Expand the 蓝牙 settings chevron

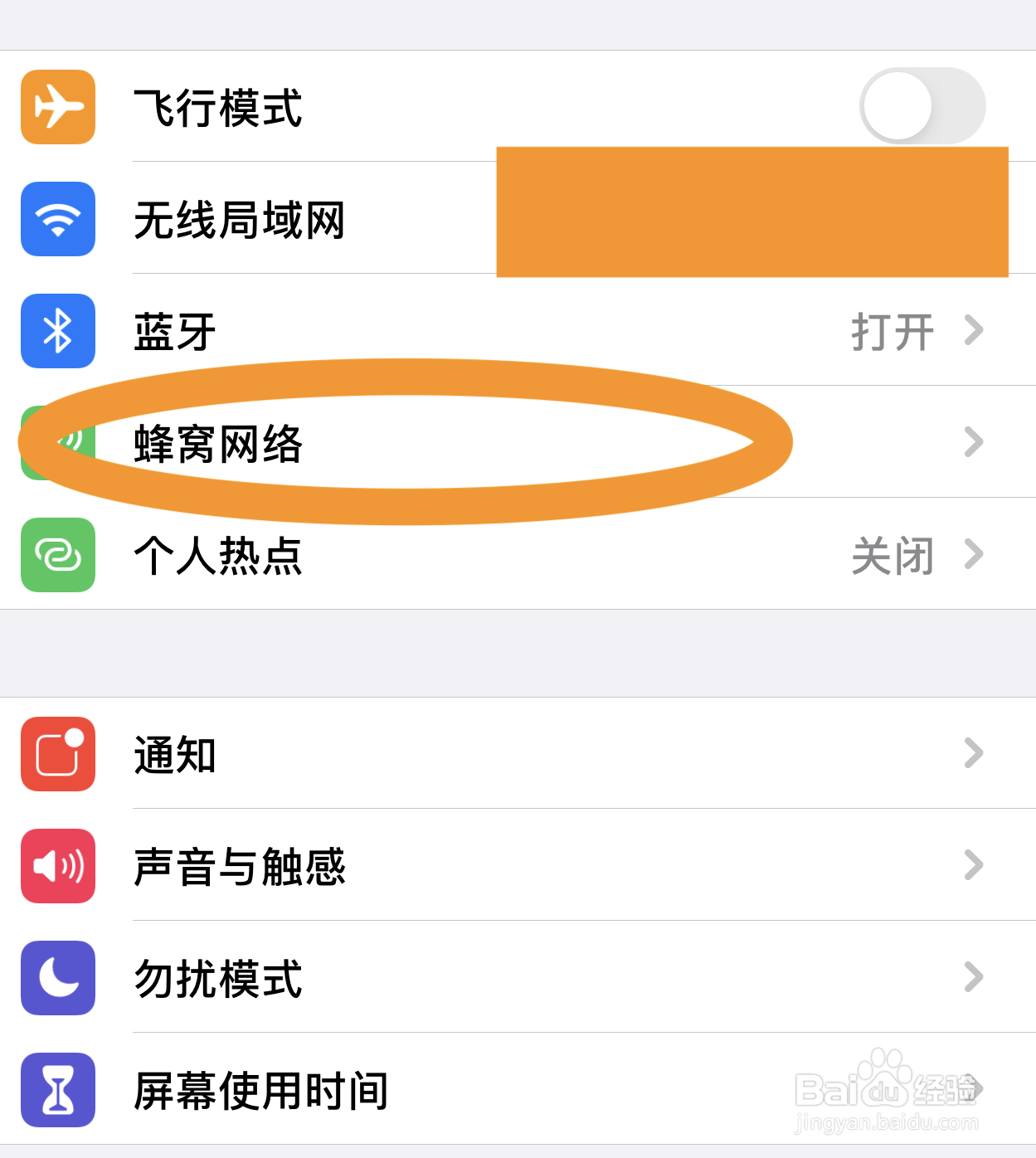(x=974, y=330)
